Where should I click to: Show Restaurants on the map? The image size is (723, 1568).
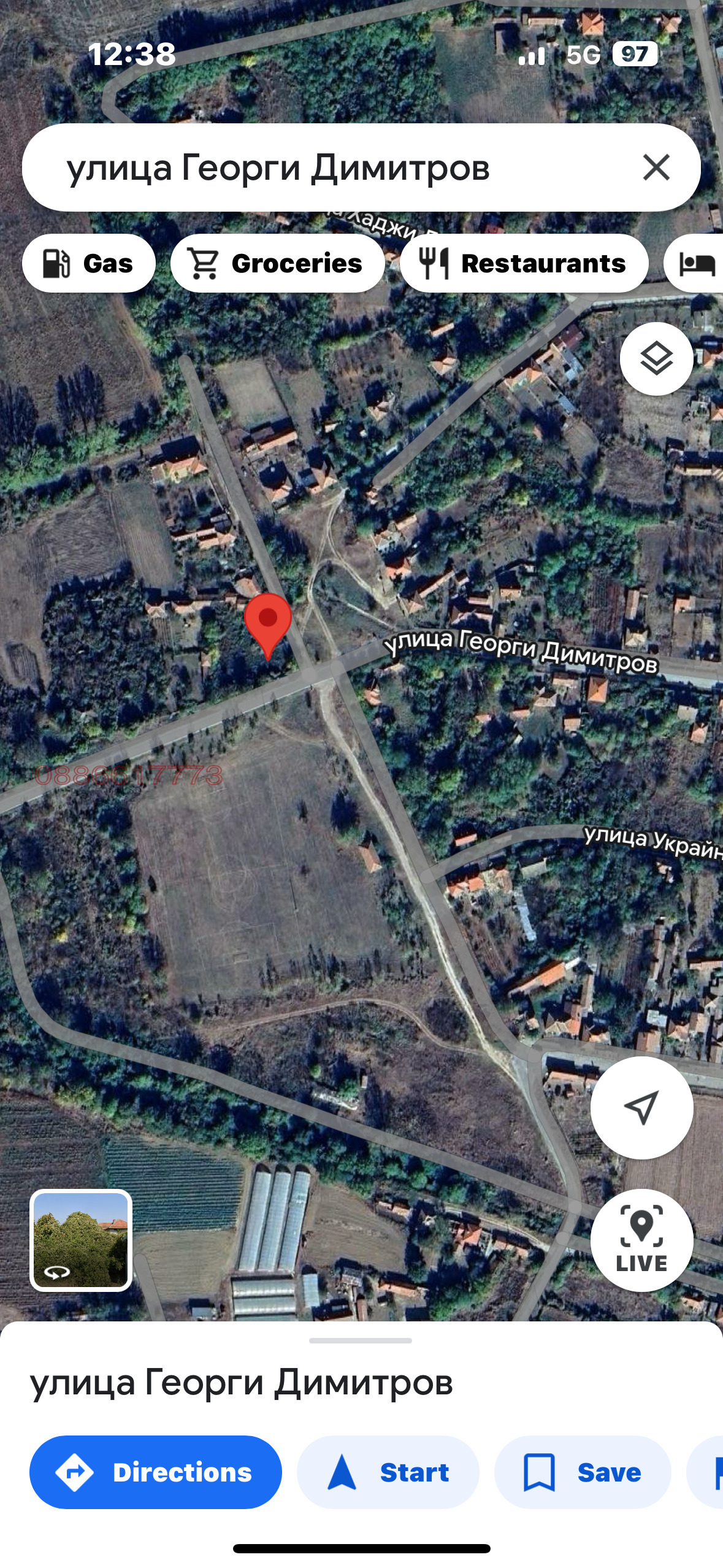tap(524, 263)
